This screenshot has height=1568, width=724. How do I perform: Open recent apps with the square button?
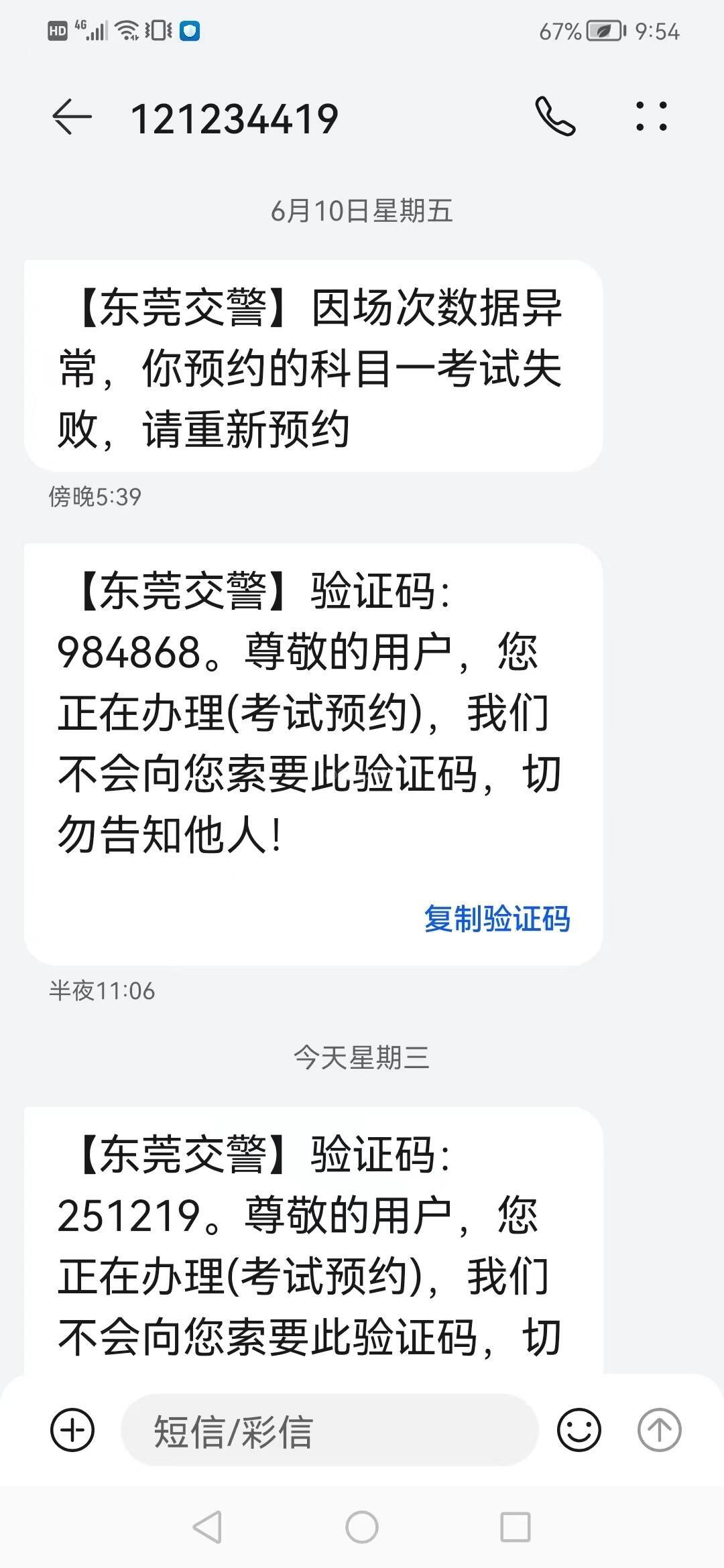click(516, 1528)
